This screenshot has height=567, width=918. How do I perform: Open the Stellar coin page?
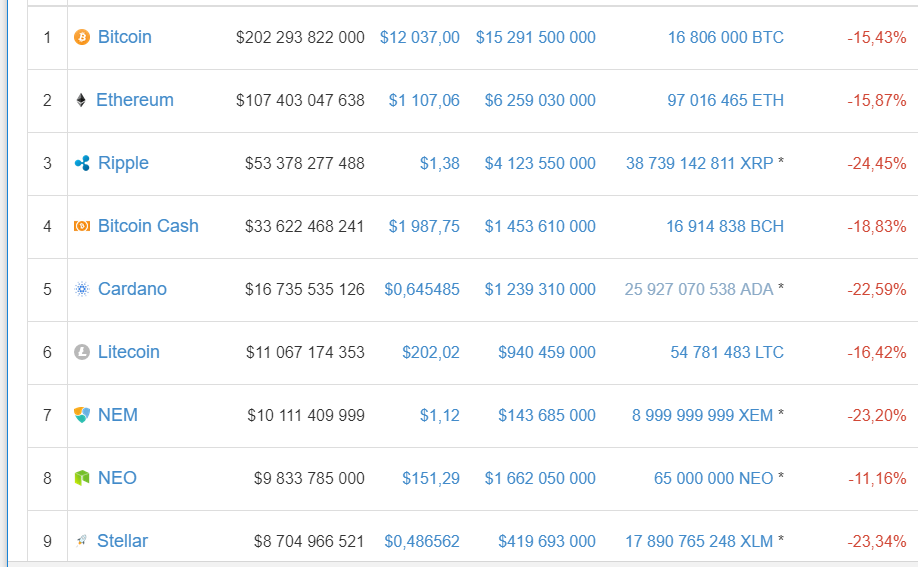pyautogui.click(x=122, y=541)
